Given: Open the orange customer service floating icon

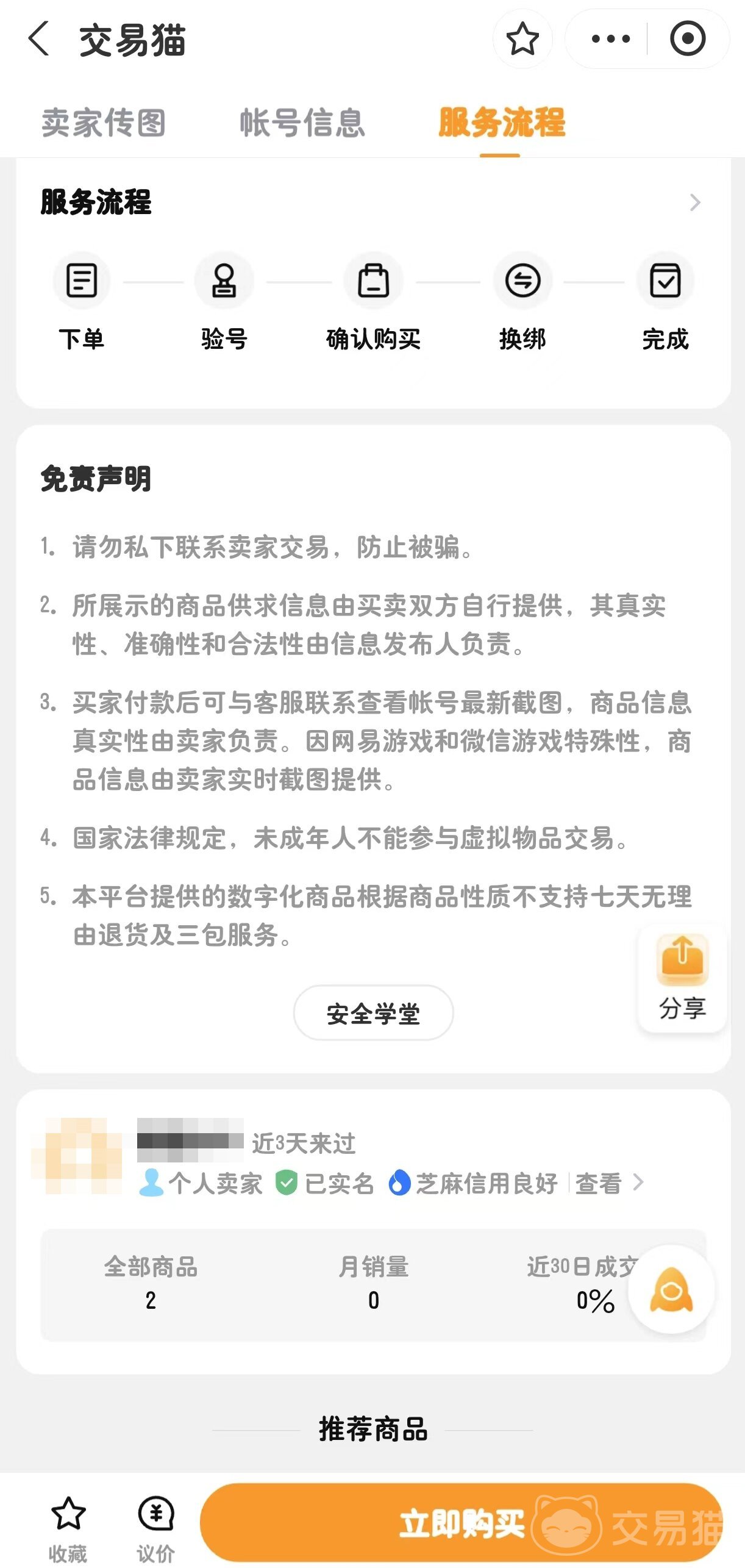Looking at the screenshot, I should coord(671,1289).
